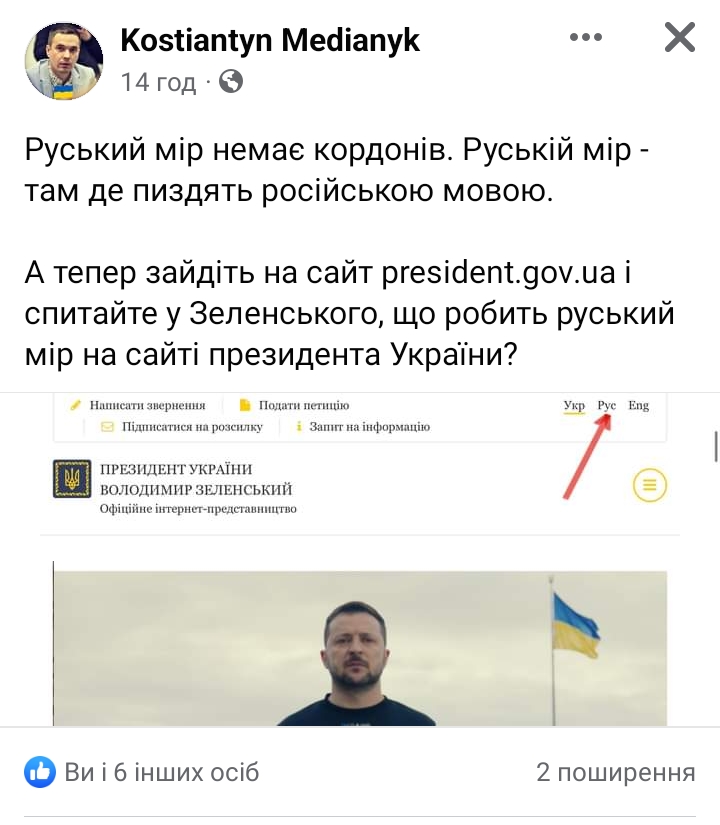View who reacted to the post
Screen dimensions: 720x825
142,772
